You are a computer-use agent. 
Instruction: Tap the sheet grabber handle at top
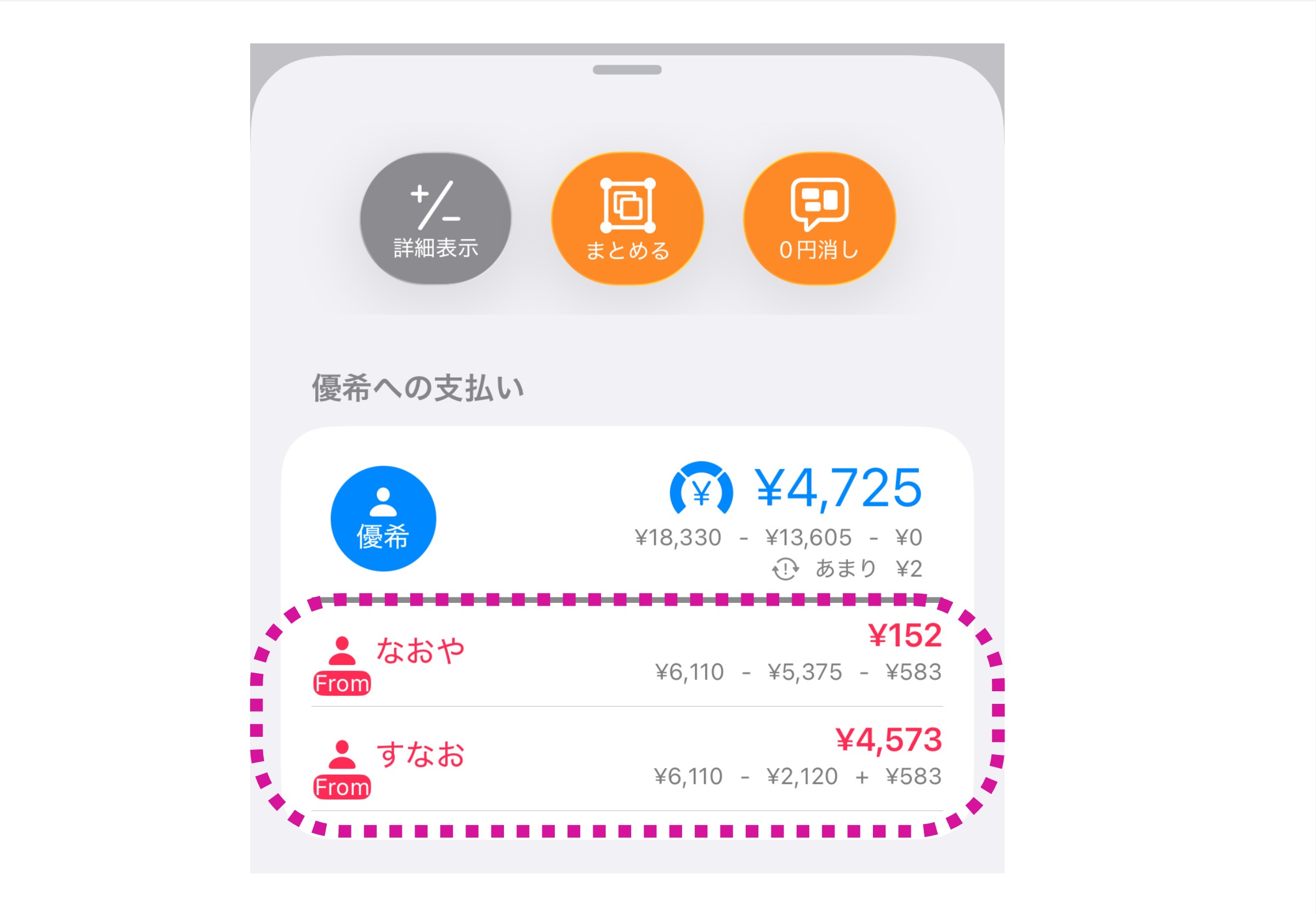point(627,70)
